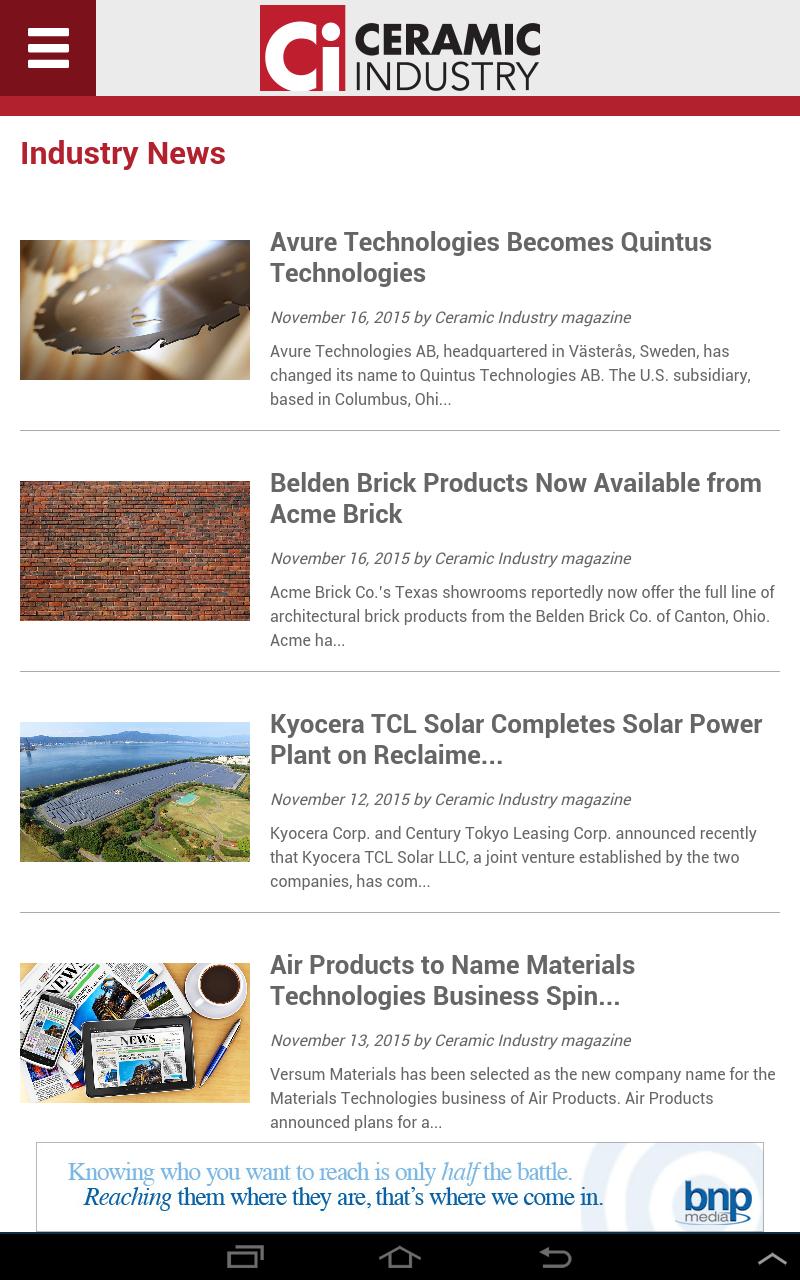Screen dimensions: 800x1280
Task: Go to the device home screen
Action: pos(400,1257)
